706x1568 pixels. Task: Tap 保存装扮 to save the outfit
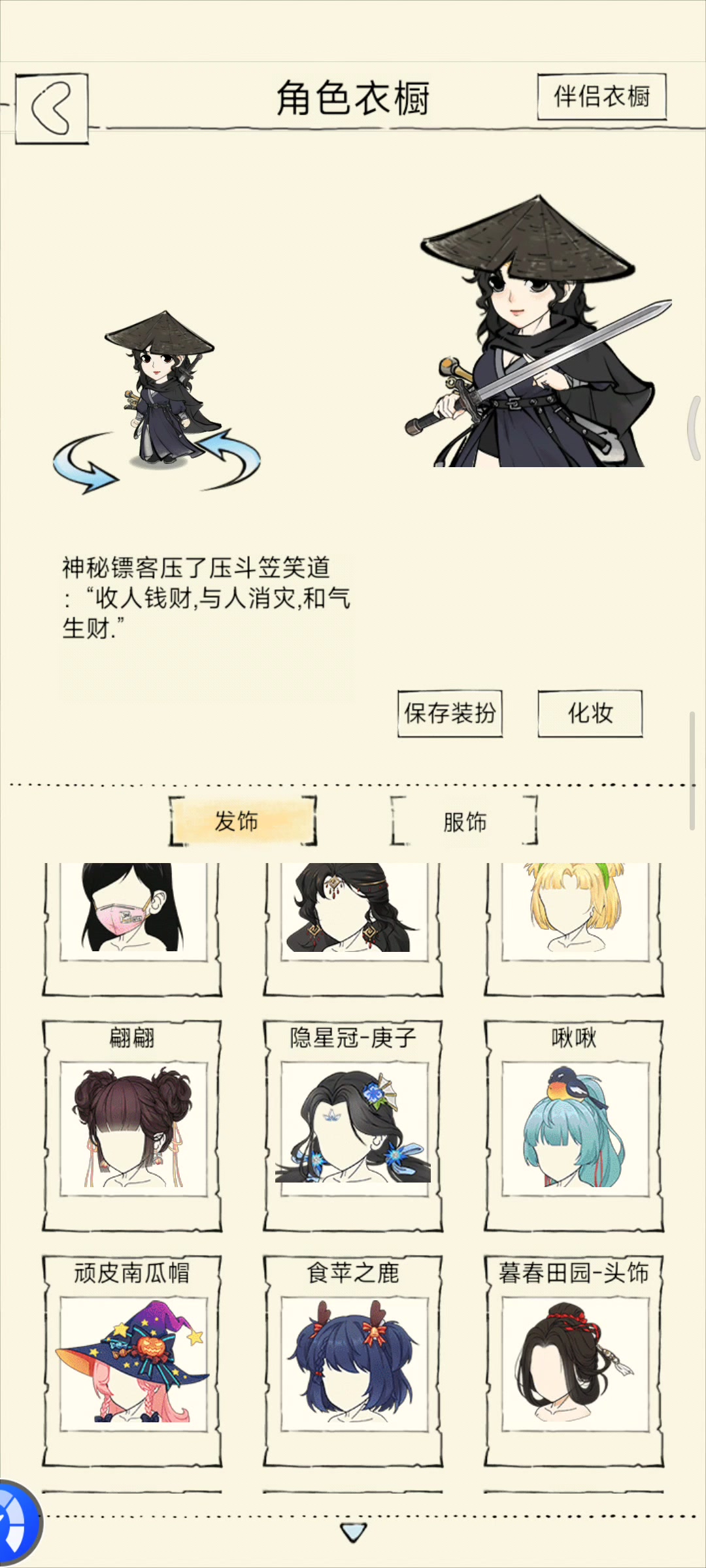tap(450, 713)
